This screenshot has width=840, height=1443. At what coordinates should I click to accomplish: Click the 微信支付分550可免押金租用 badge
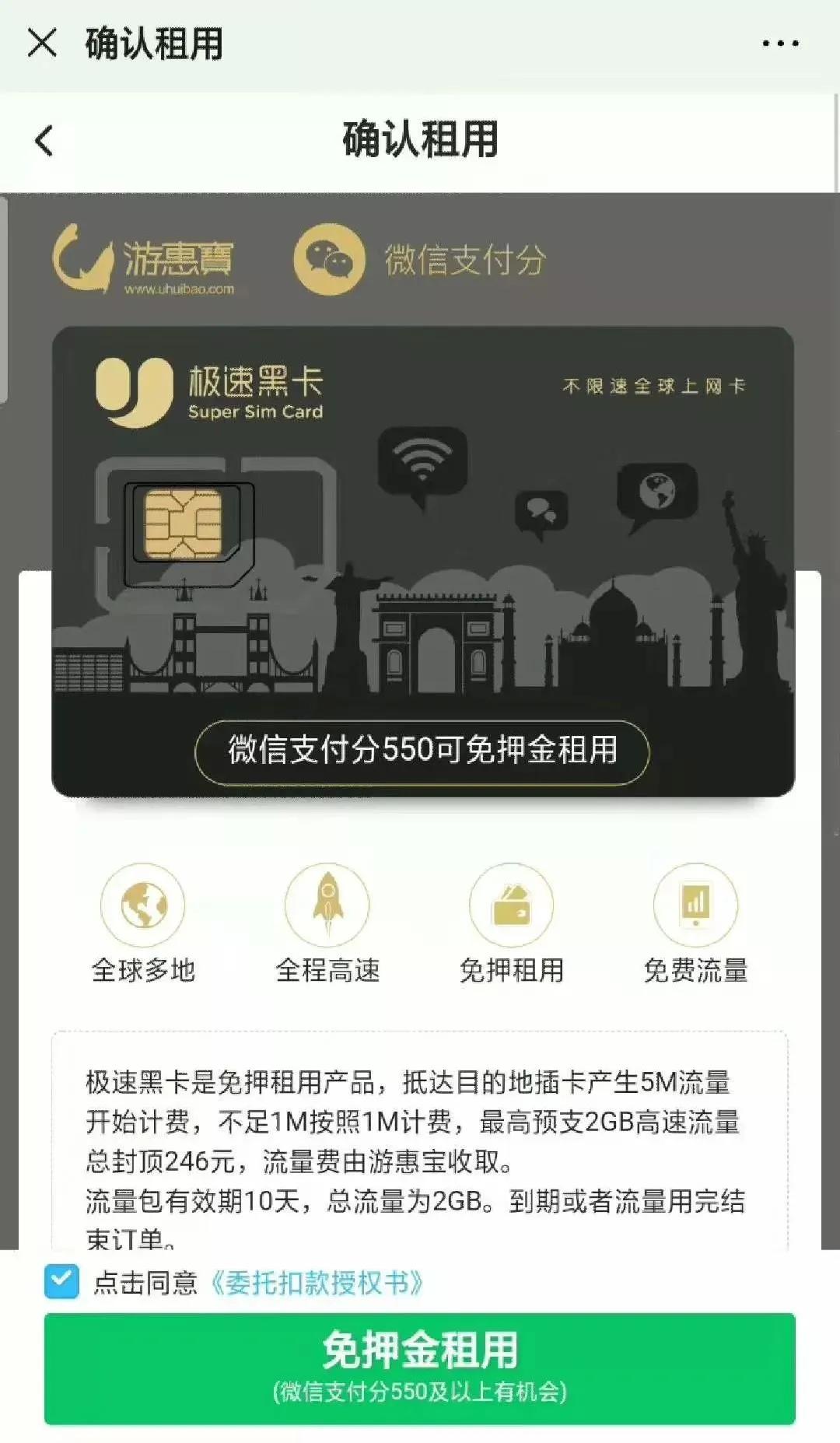pos(421,750)
